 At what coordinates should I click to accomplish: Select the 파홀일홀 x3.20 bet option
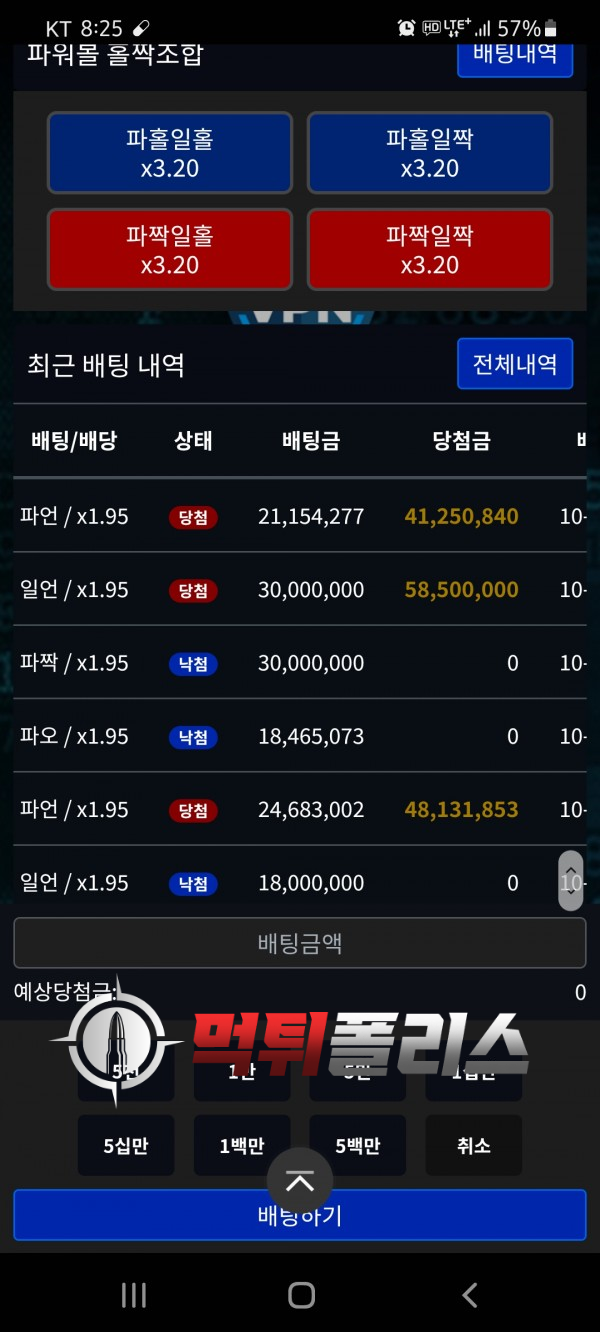pos(170,153)
